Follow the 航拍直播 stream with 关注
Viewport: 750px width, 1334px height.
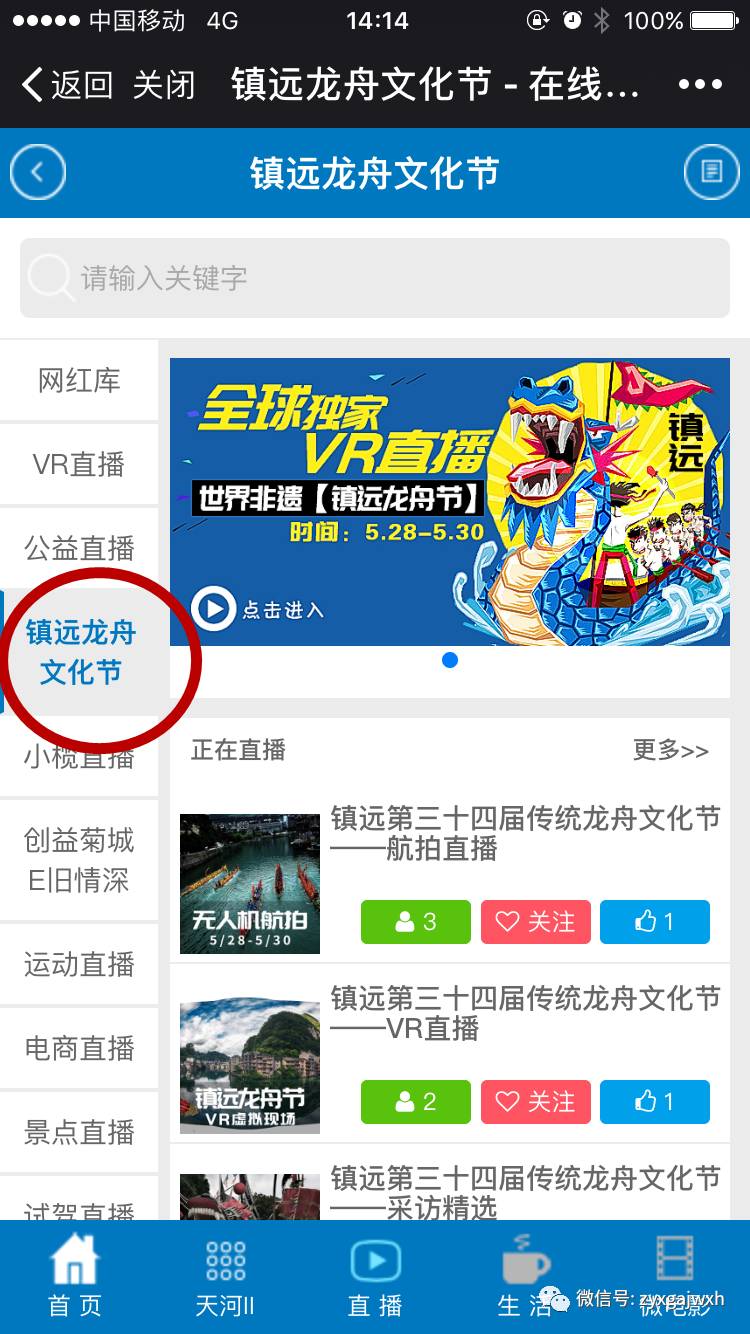pos(535,922)
